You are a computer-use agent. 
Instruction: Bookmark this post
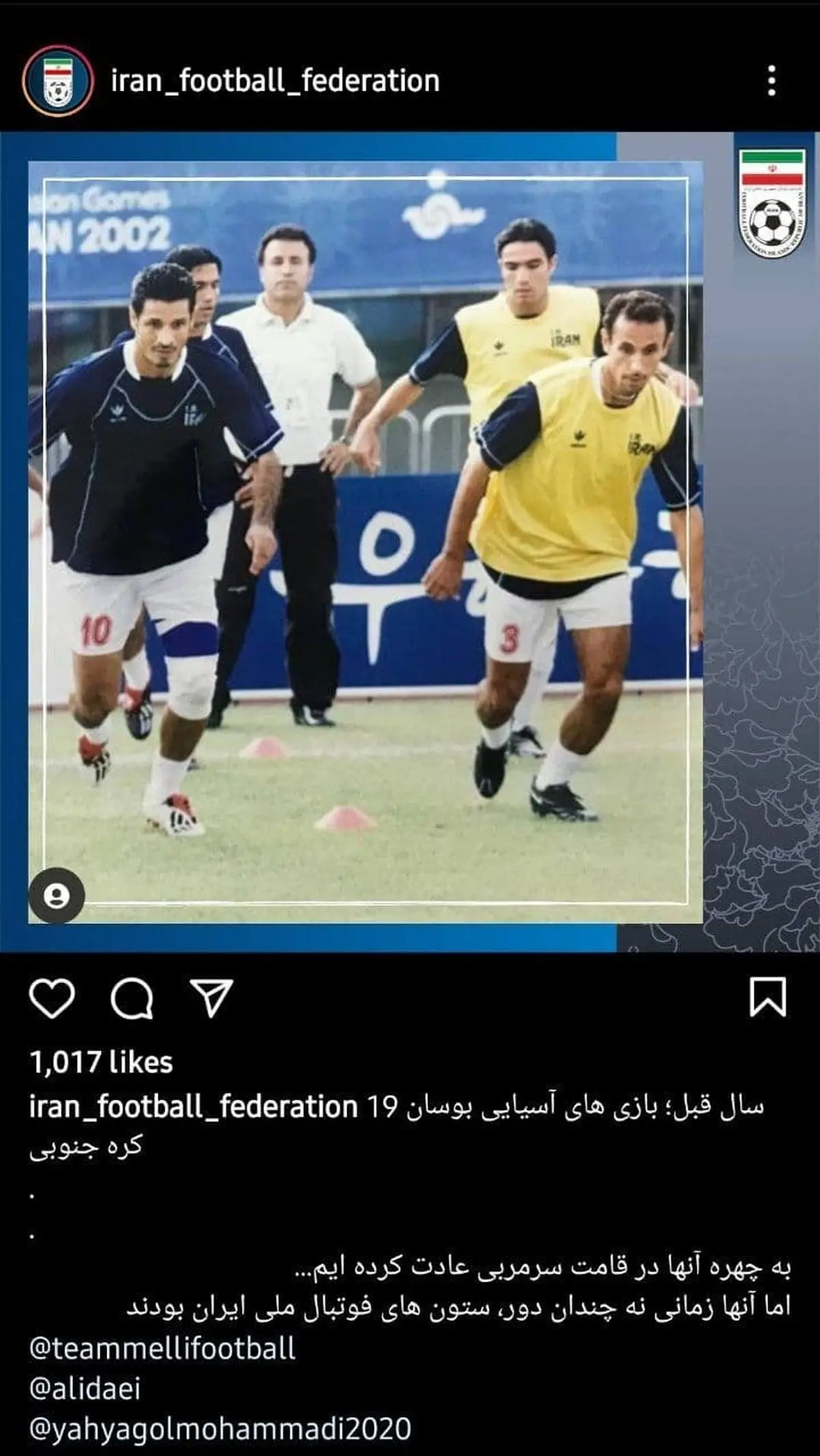(768, 998)
